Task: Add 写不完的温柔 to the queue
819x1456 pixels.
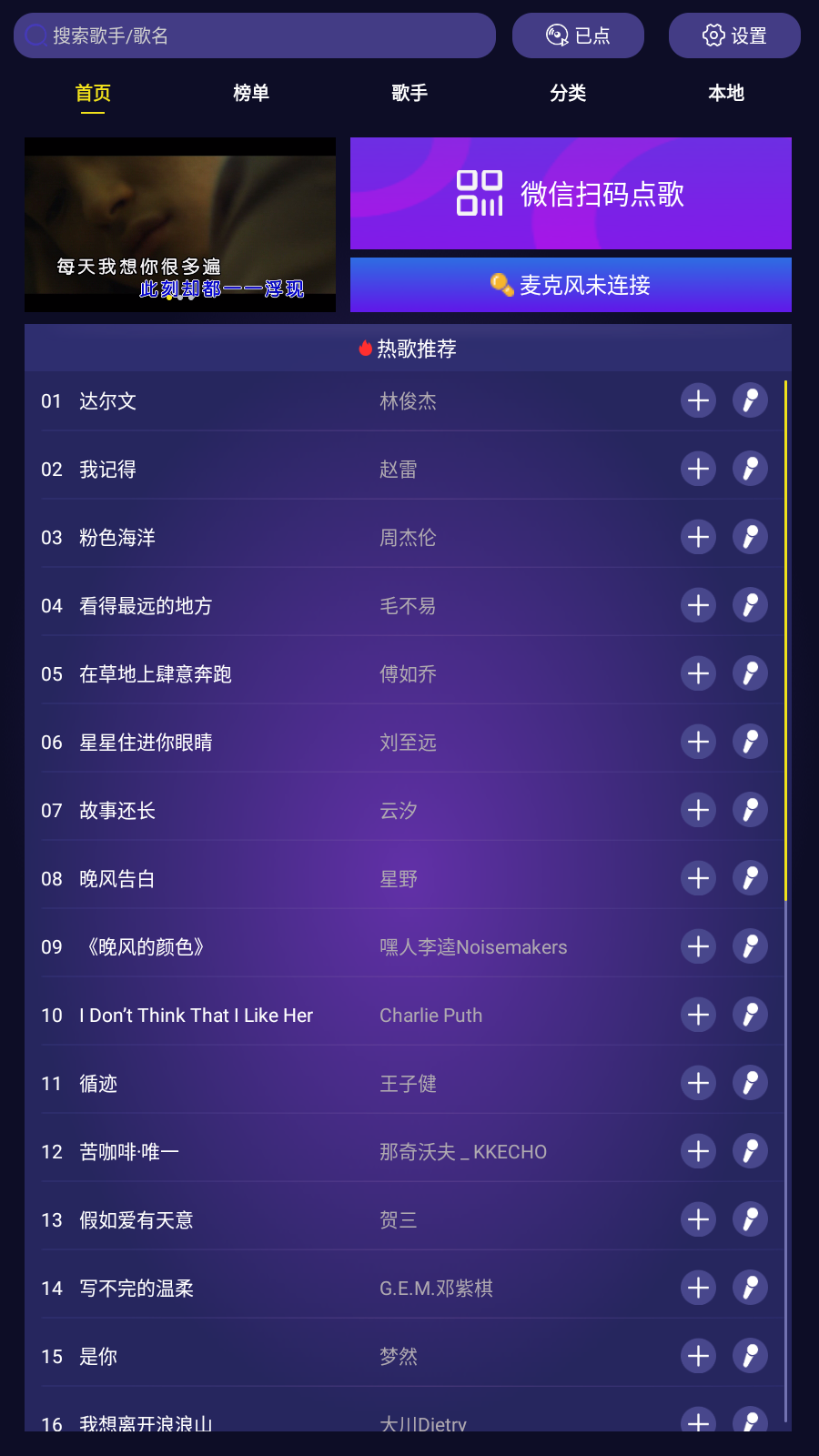Action: click(698, 1288)
